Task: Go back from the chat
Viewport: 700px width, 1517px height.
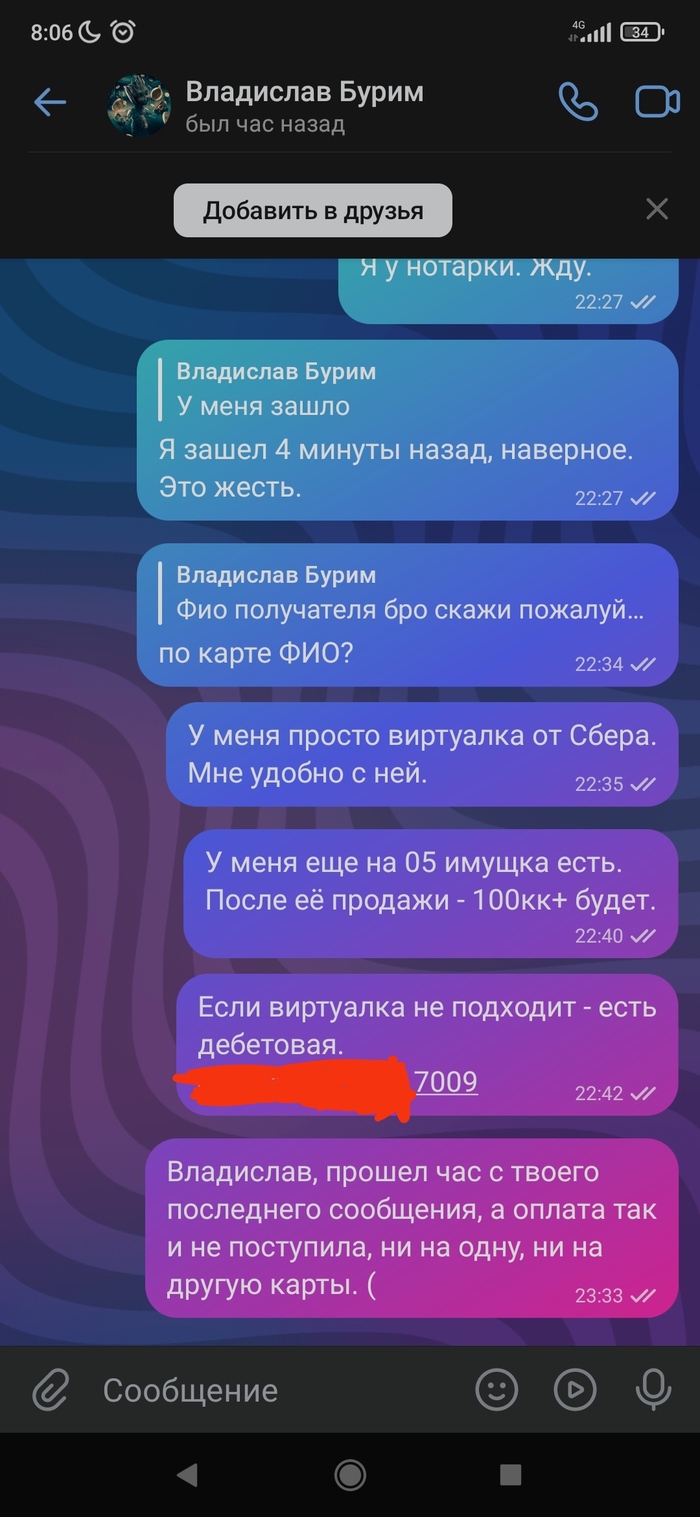Action: coord(49,102)
